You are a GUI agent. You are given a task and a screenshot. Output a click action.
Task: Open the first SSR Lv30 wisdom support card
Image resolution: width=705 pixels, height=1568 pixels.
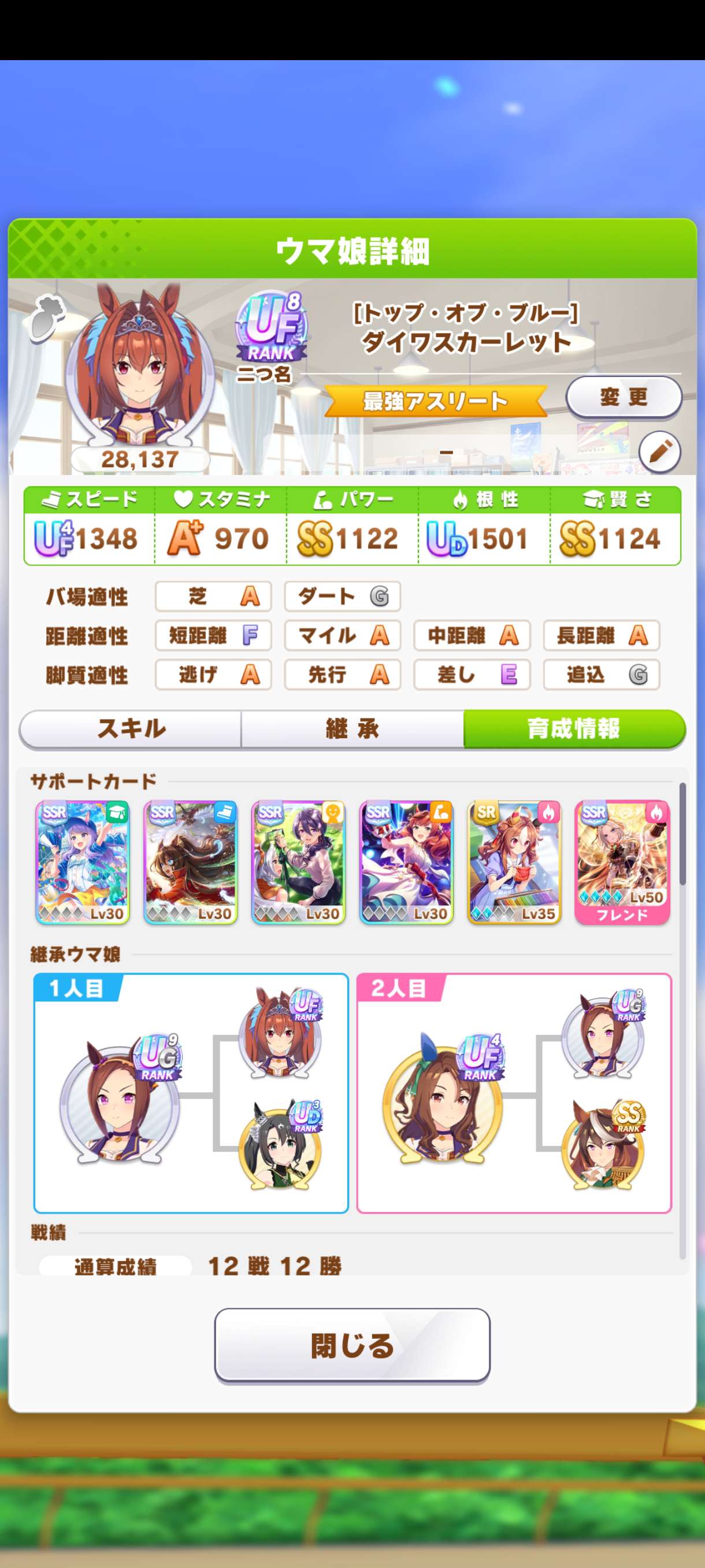[83, 862]
